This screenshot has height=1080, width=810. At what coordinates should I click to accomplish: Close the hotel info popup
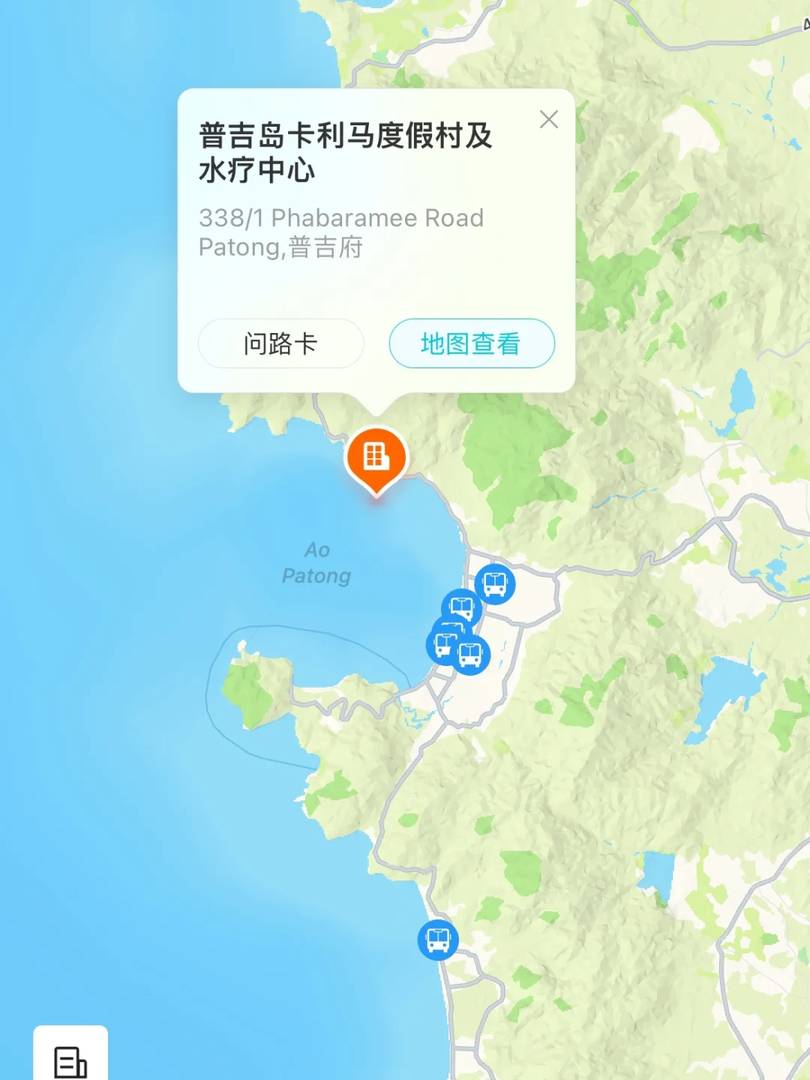point(548,120)
